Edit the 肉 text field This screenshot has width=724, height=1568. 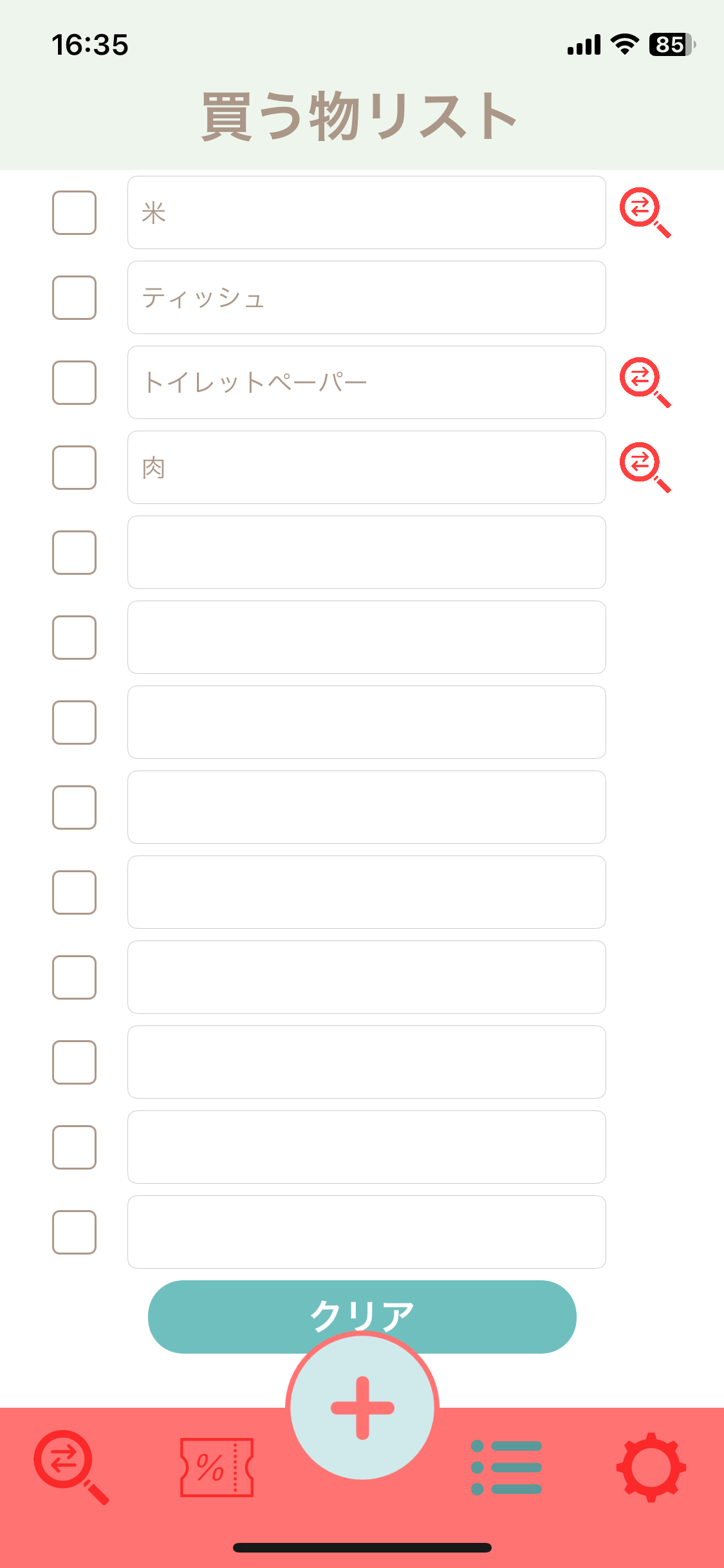click(x=367, y=467)
